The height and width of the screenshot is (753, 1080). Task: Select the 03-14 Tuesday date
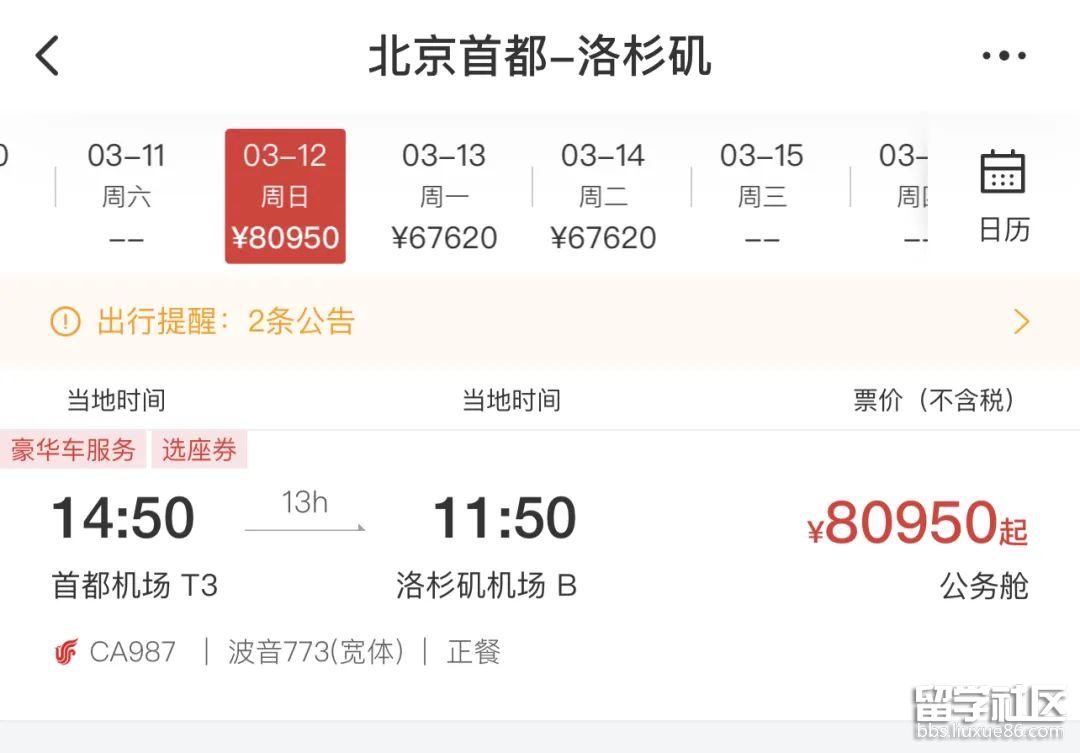(x=603, y=196)
